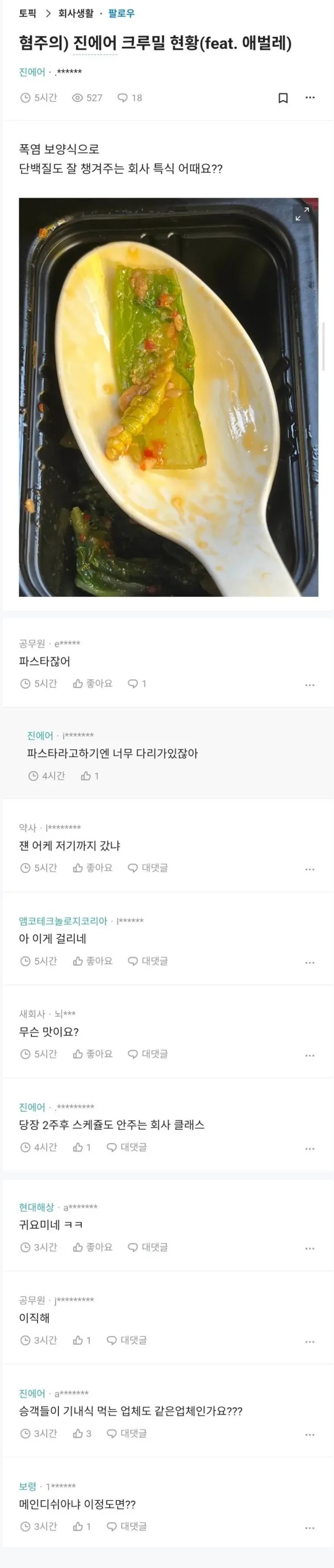The width and height of the screenshot is (334, 1568).
Task: Open the 현대해상 company link
Action: [36, 1206]
